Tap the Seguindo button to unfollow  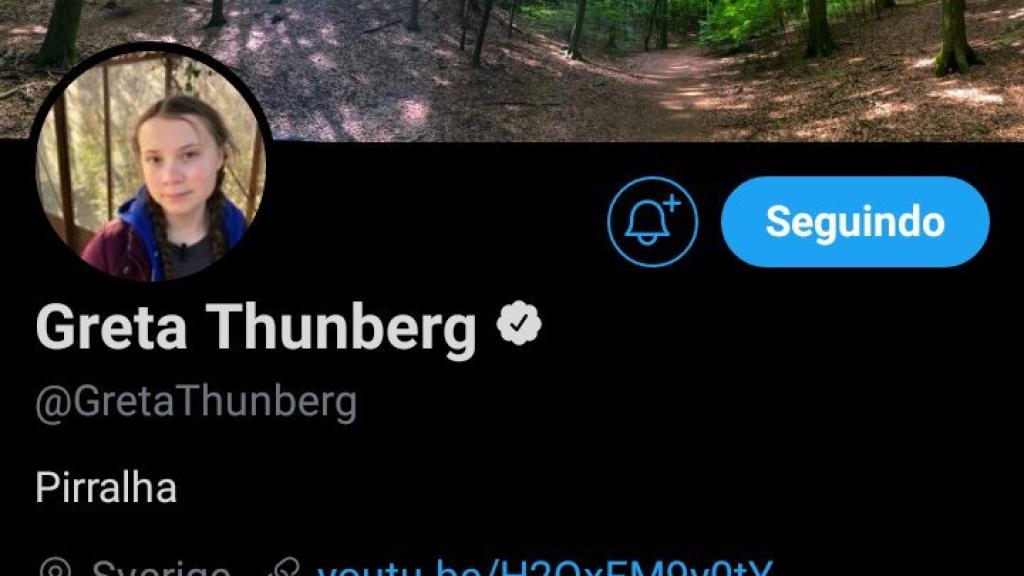pos(855,222)
